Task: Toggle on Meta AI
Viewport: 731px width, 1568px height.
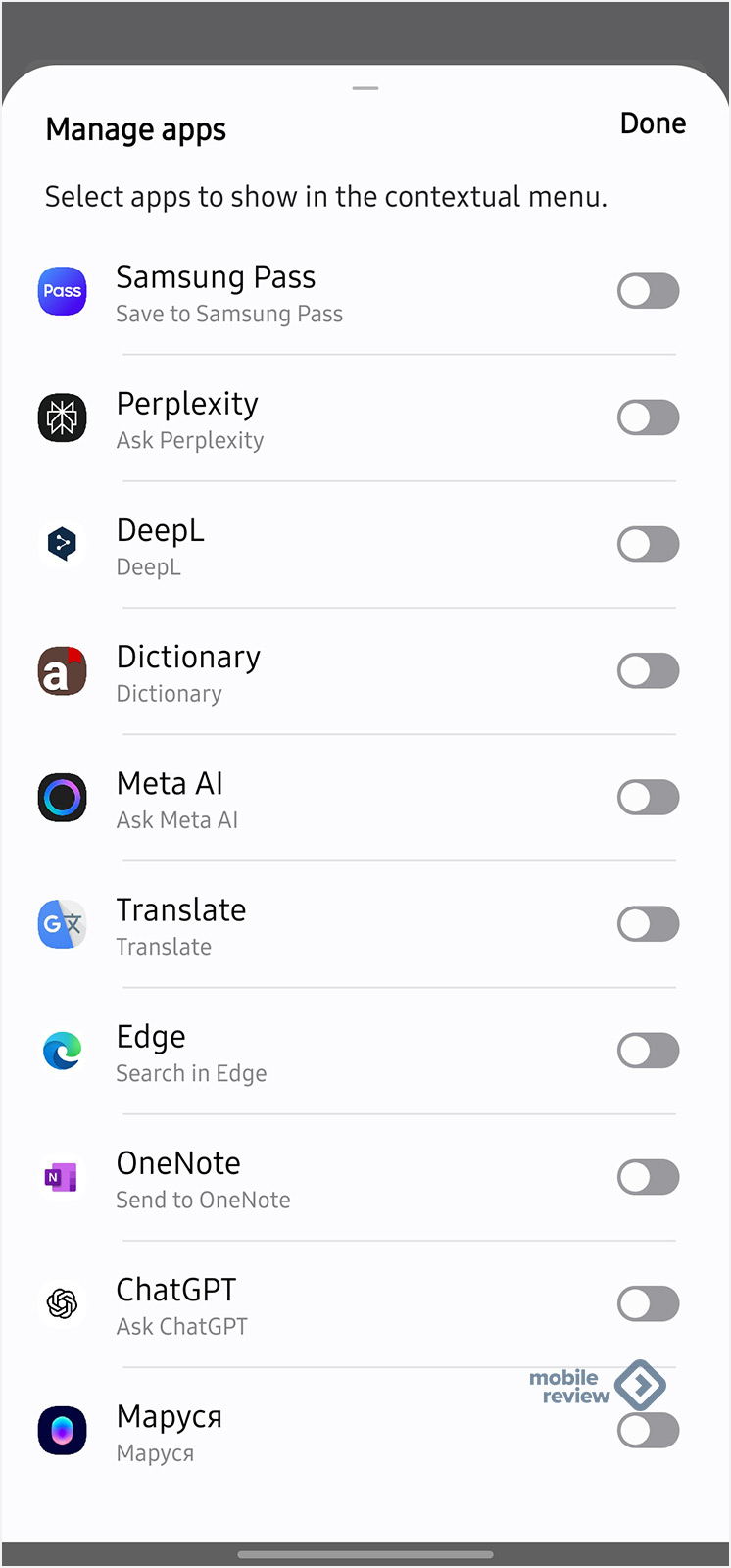Action: point(648,798)
